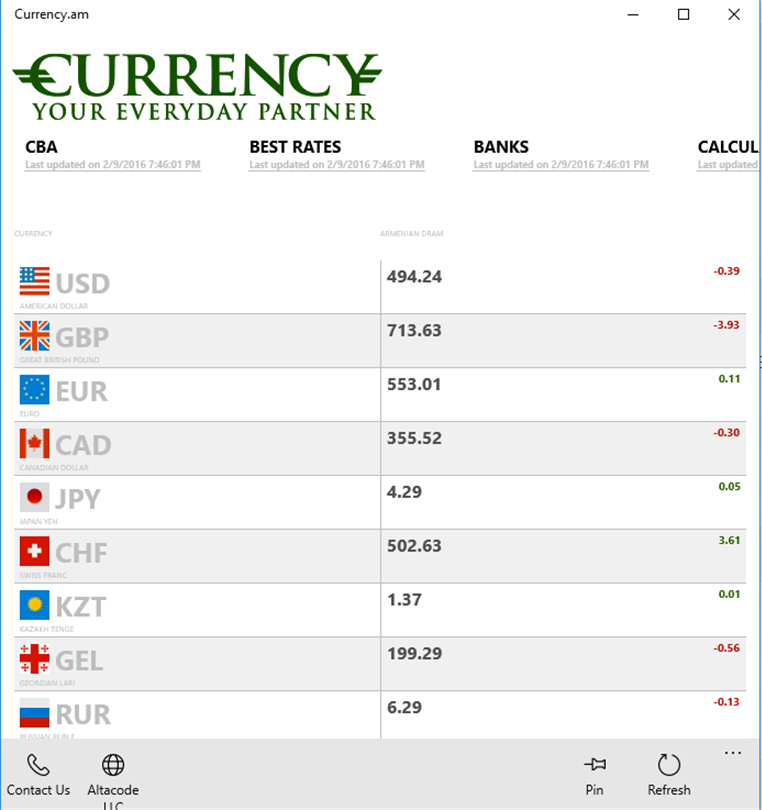Screen dimensions: 762x810
Task: Go to the BANKS section
Action: 501,147
